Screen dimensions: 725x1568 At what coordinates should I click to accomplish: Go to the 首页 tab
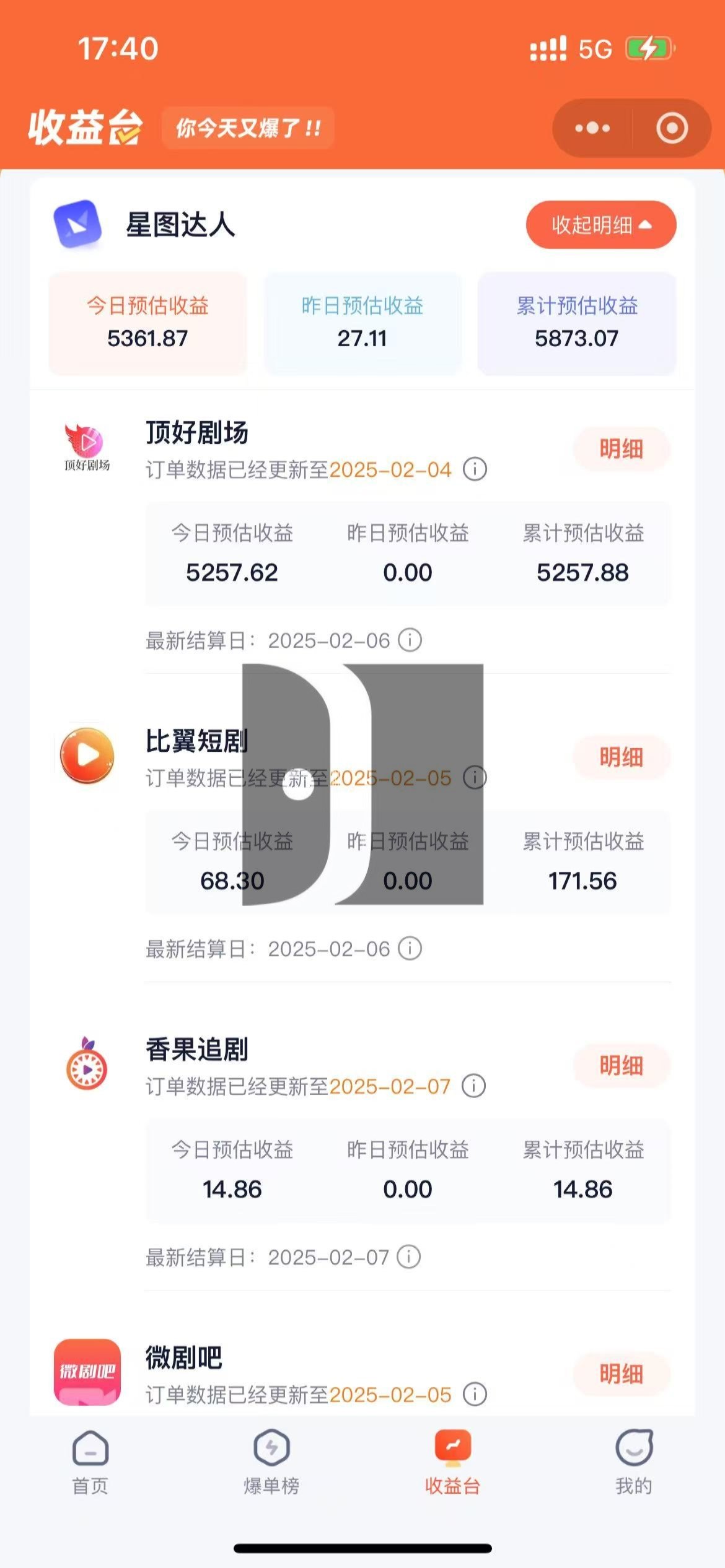(90, 1463)
